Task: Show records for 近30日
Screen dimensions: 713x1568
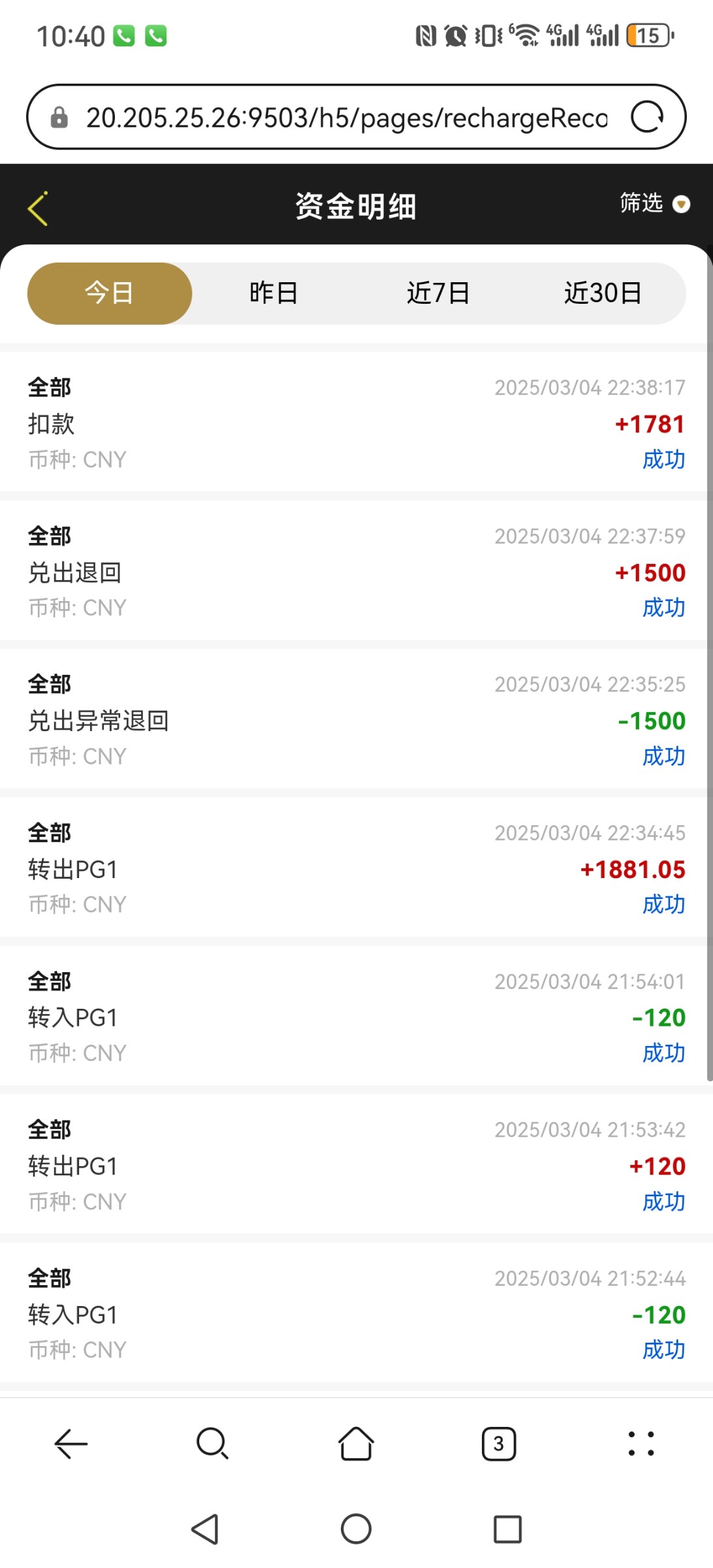Action: [603, 293]
